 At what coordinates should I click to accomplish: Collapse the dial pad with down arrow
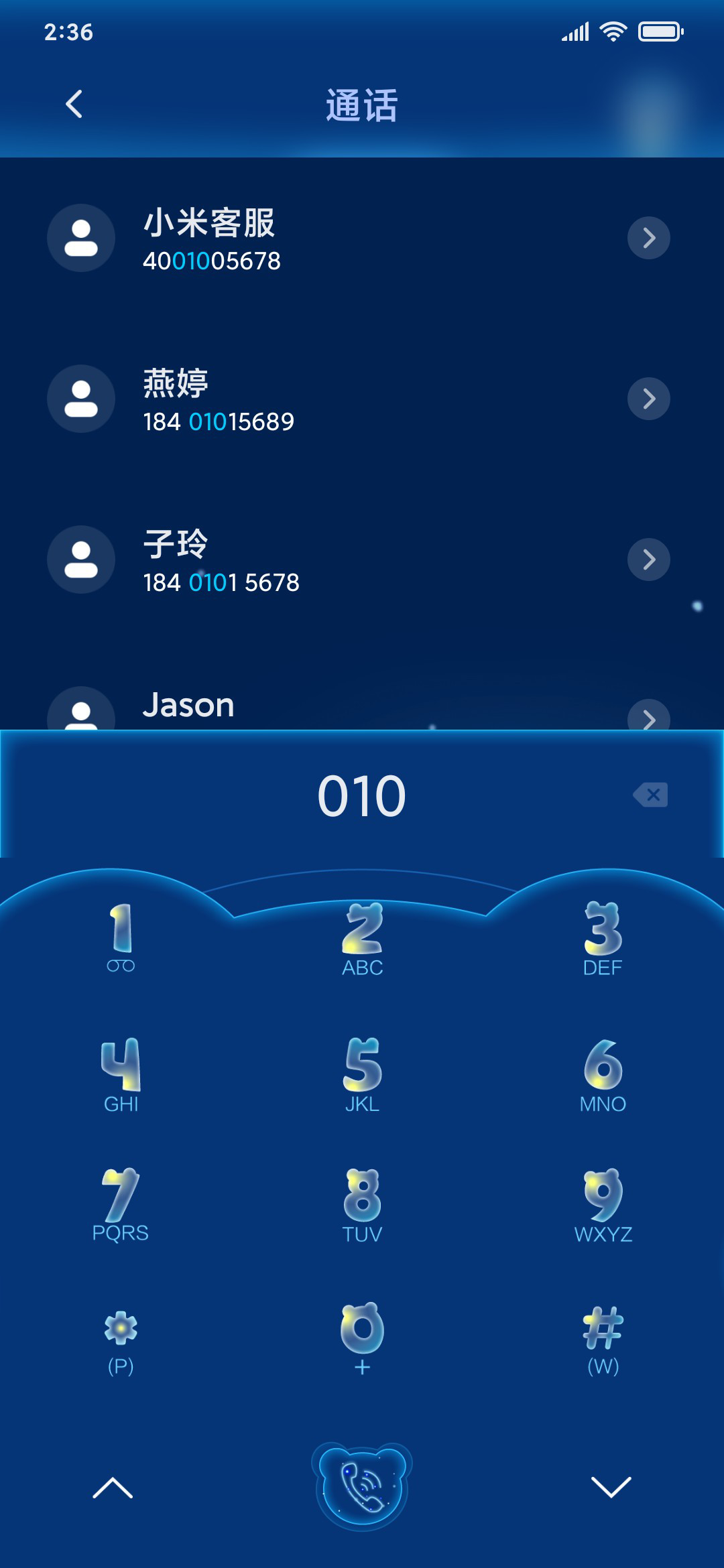pyautogui.click(x=611, y=1486)
